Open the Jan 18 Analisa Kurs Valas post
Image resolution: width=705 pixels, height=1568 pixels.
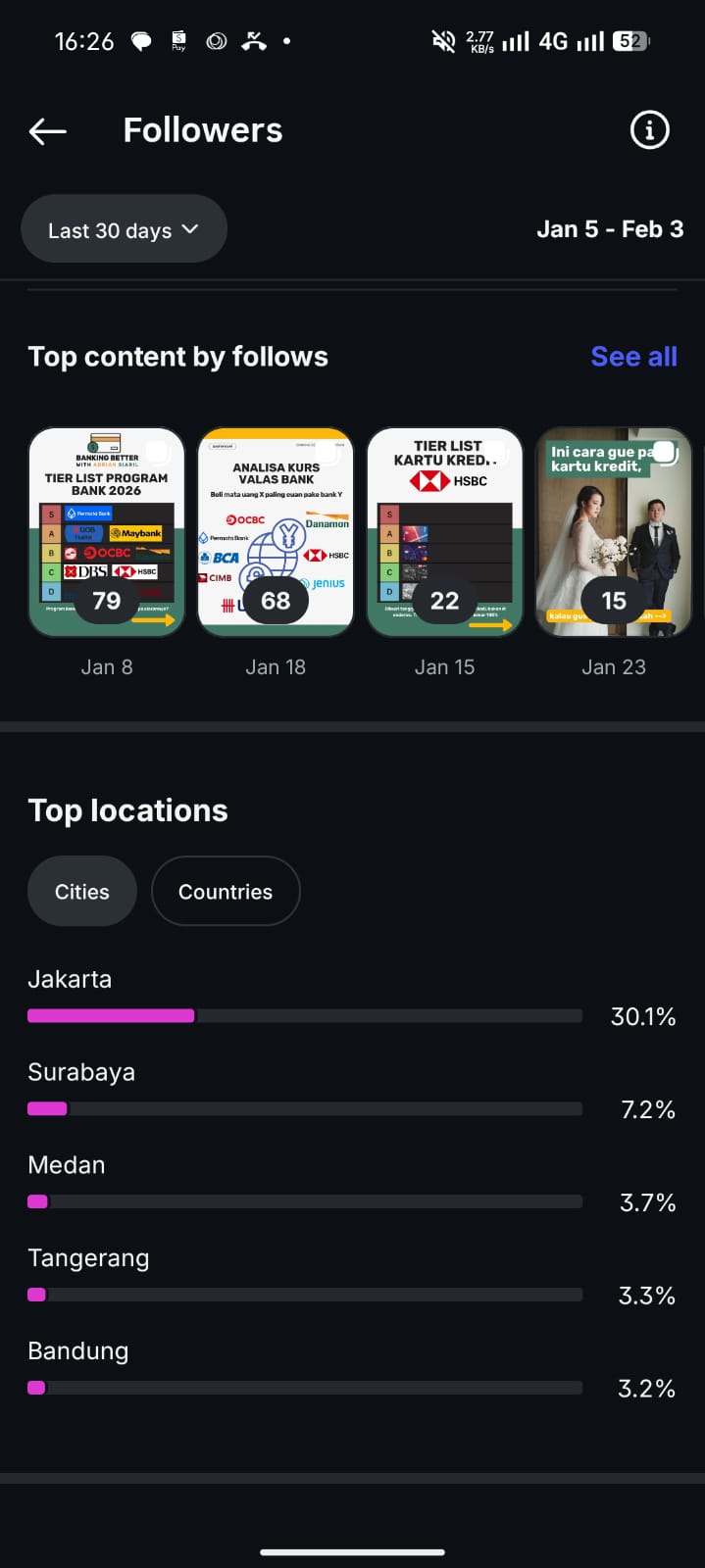pyautogui.click(x=276, y=532)
